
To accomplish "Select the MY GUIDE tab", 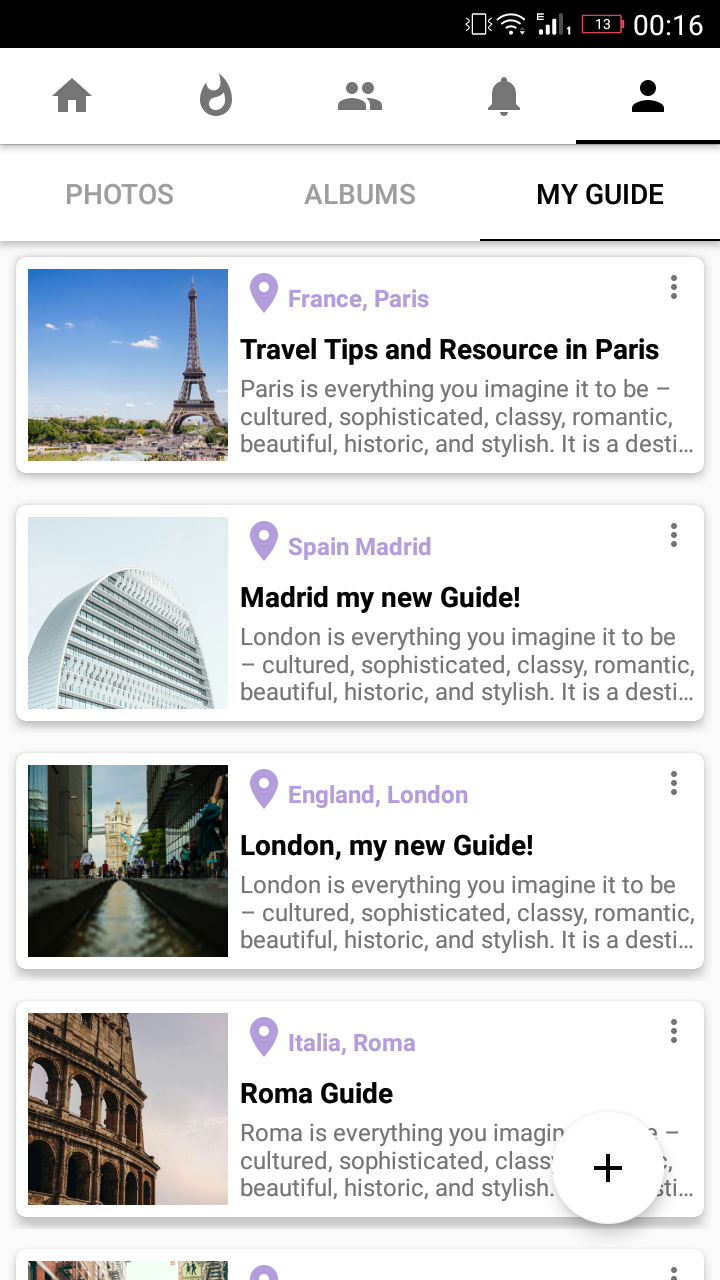I will pyautogui.click(x=600, y=194).
